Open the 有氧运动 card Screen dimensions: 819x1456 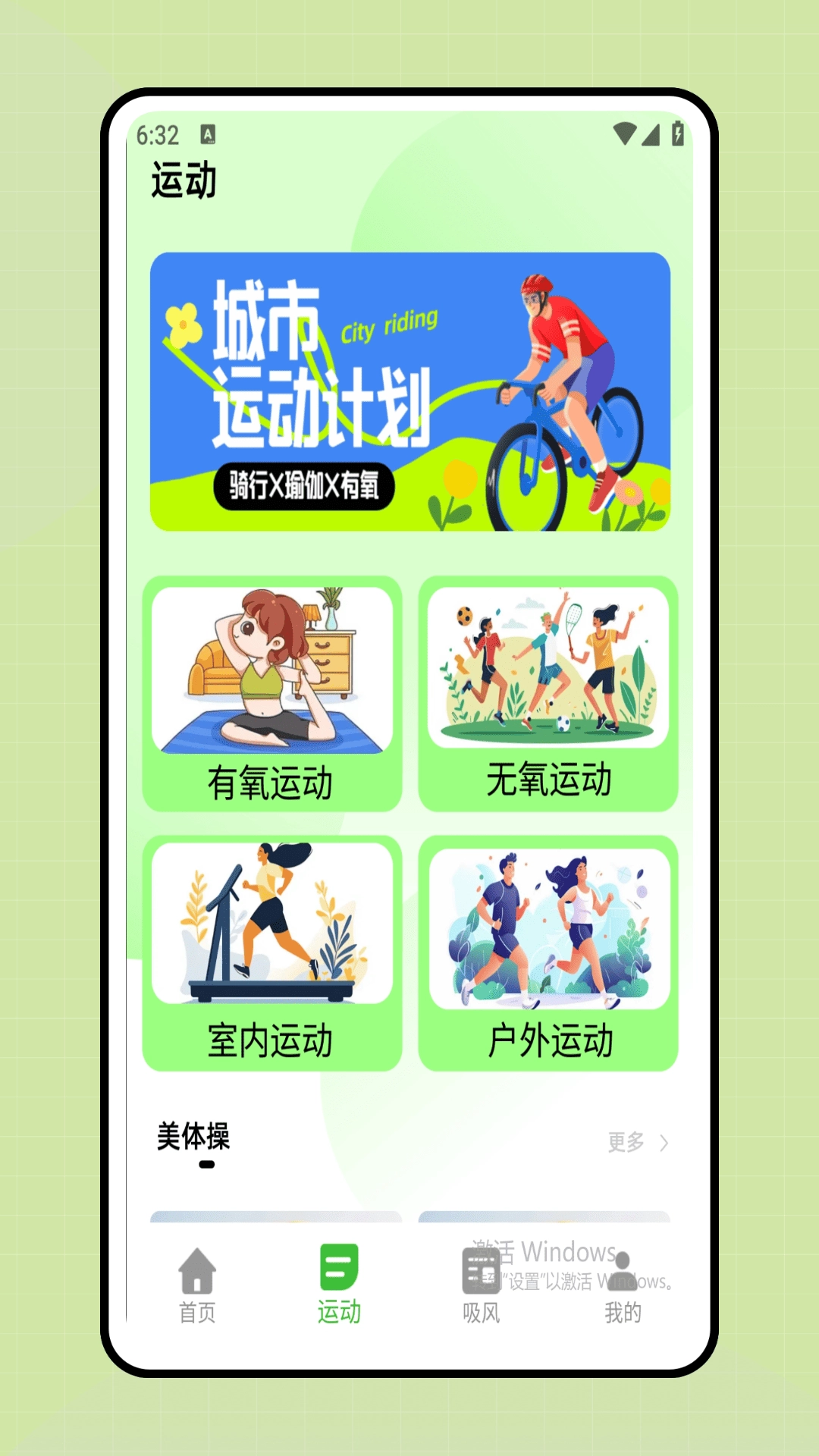271,693
